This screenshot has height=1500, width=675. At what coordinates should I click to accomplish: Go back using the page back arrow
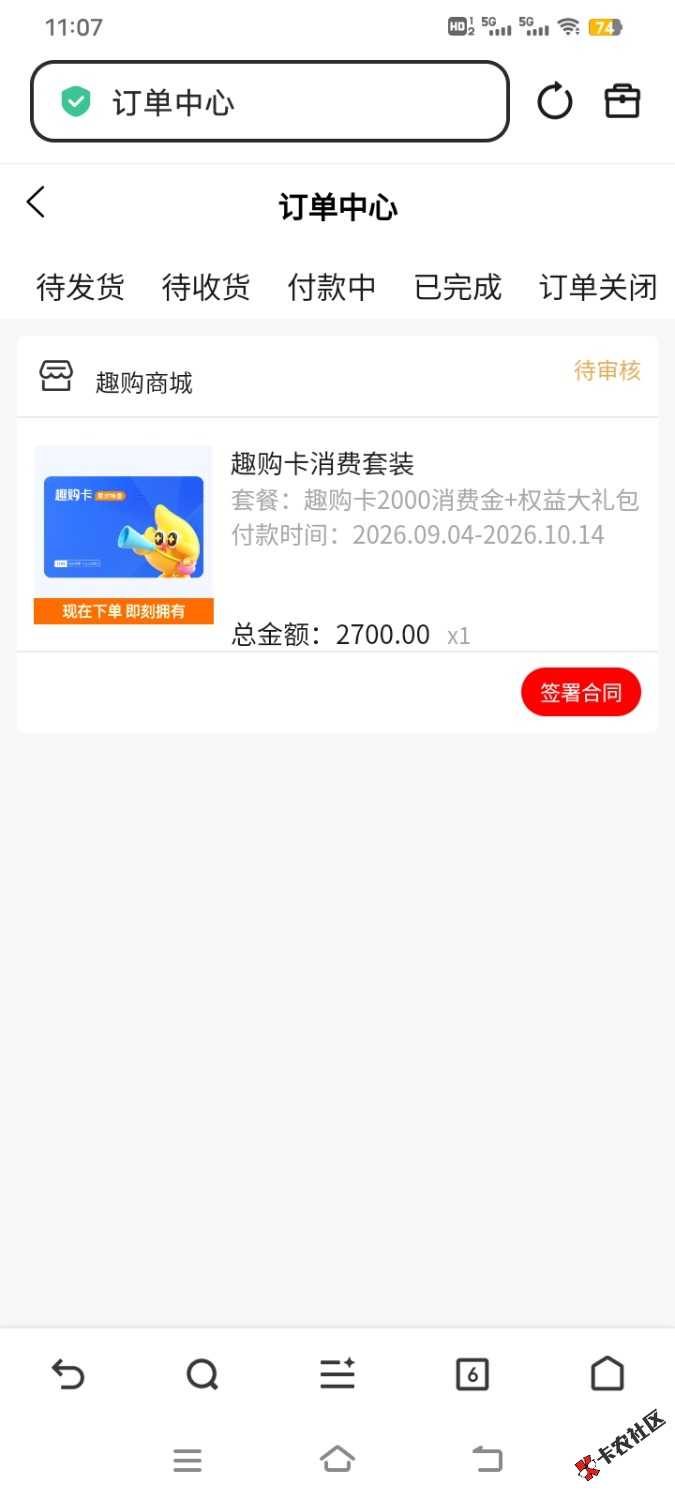click(36, 202)
